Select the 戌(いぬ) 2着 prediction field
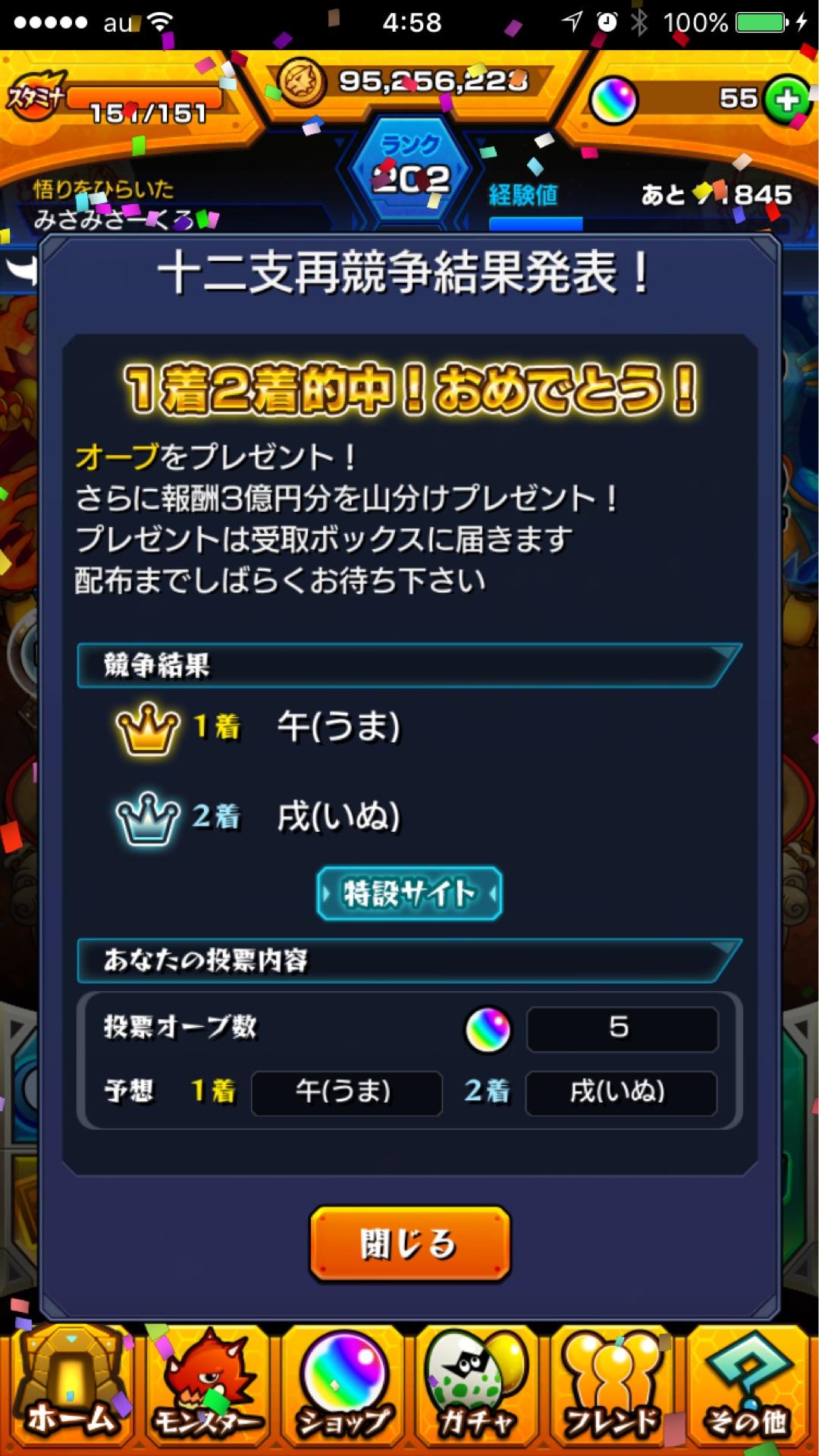This screenshot has height=1456, width=819. pos(622,1093)
